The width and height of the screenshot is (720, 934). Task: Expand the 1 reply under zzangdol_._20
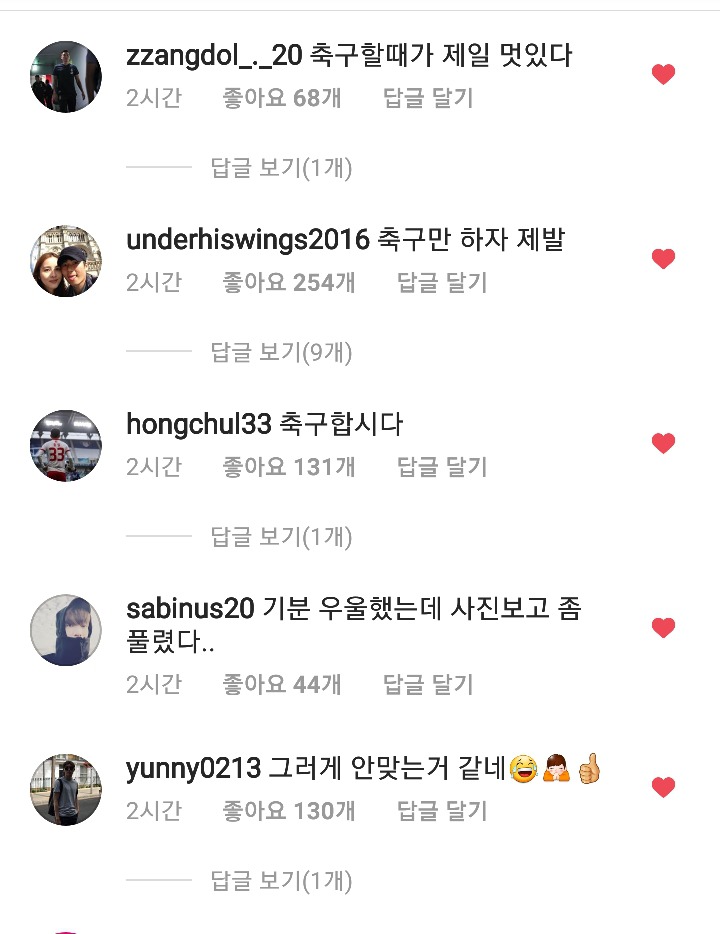(x=281, y=168)
